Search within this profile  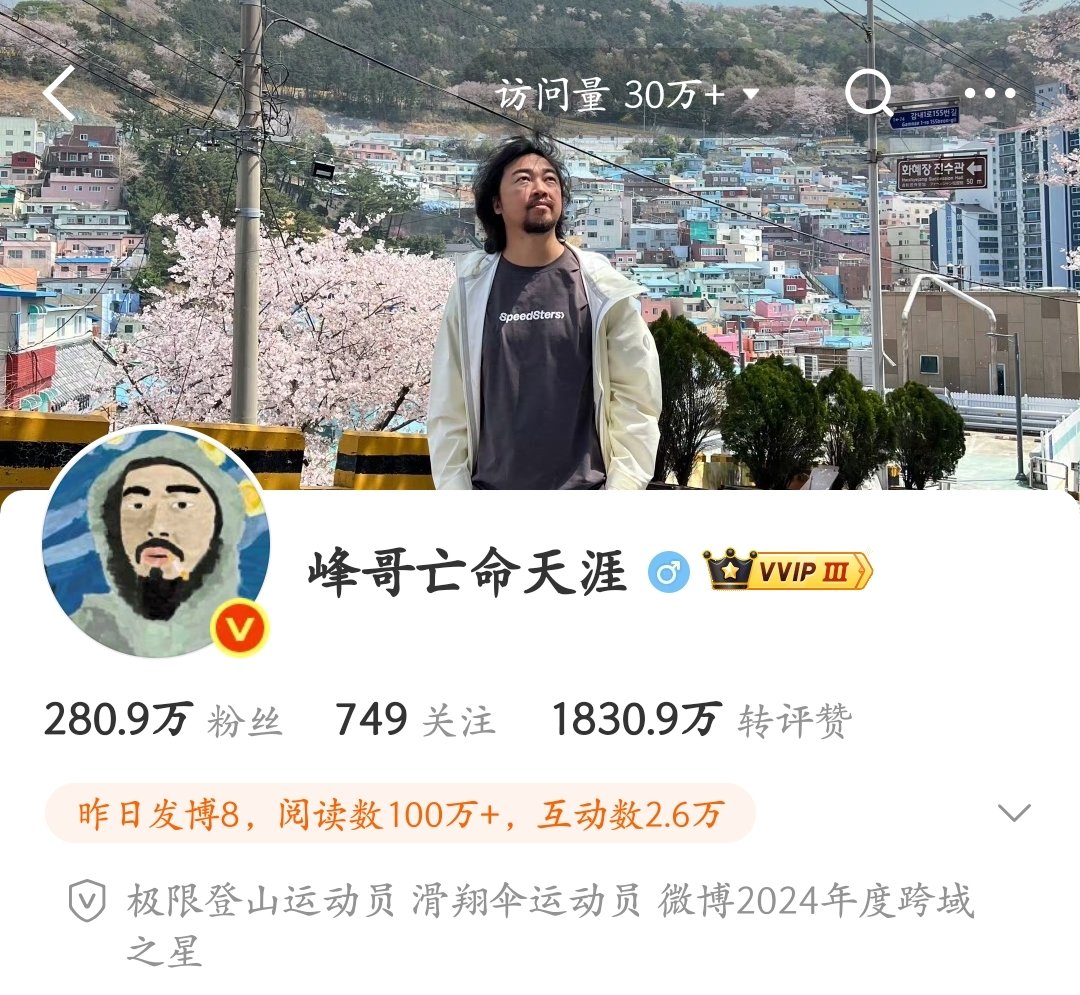[x=868, y=94]
